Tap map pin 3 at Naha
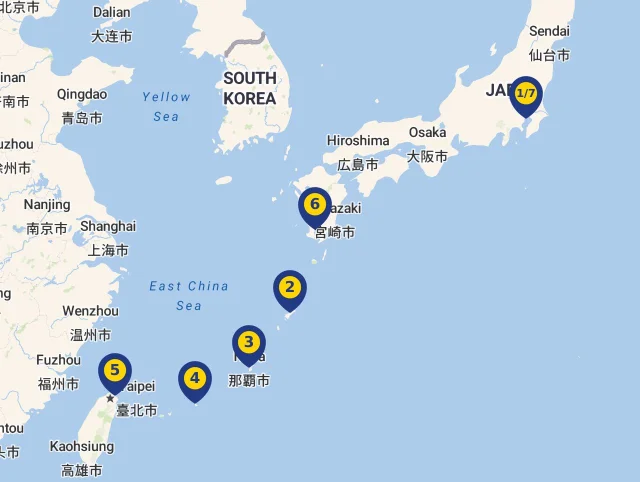The height and width of the screenshot is (482, 640). click(x=249, y=343)
